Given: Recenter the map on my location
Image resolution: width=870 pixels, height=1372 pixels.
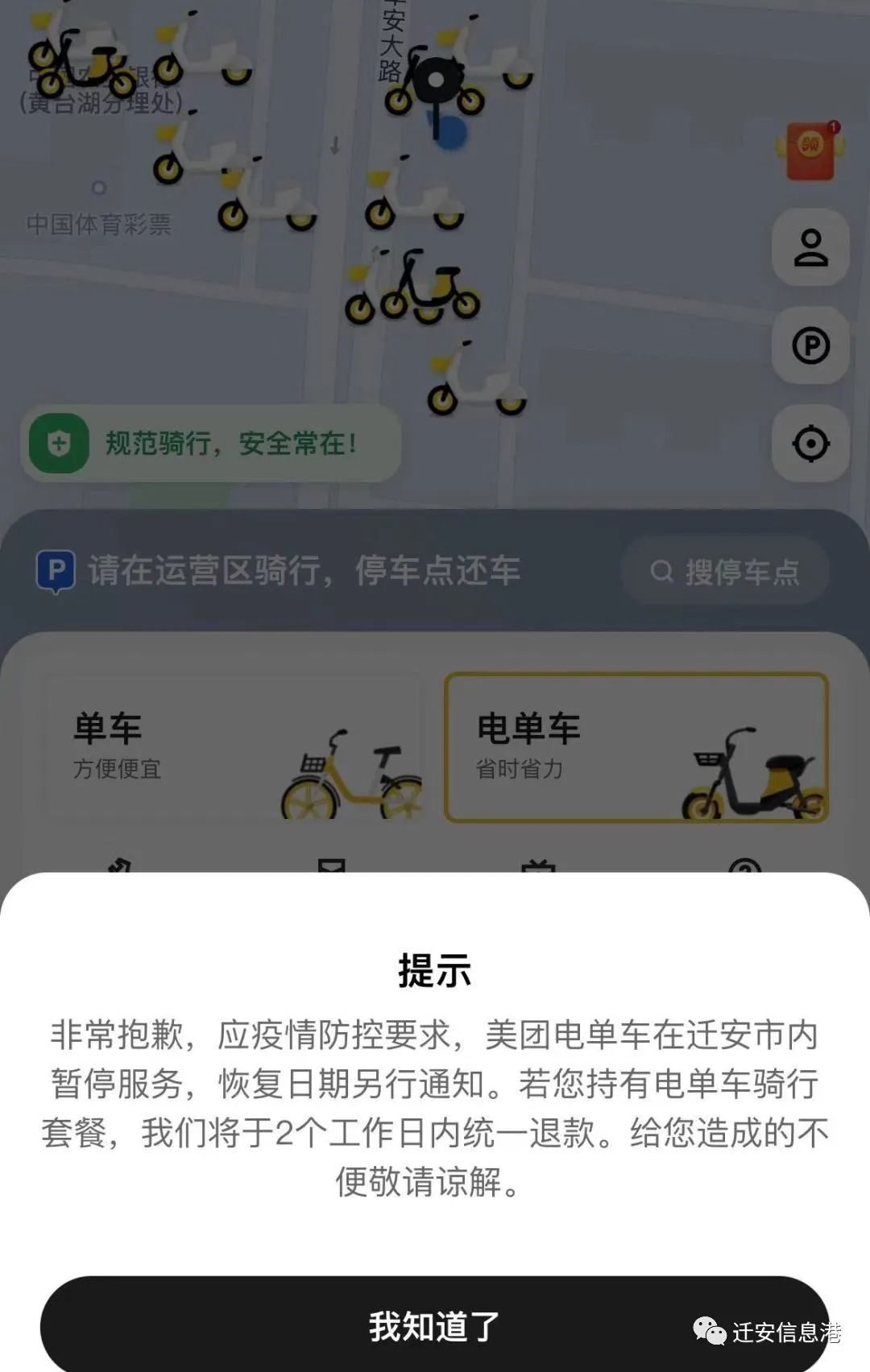Looking at the screenshot, I should coord(810,444).
